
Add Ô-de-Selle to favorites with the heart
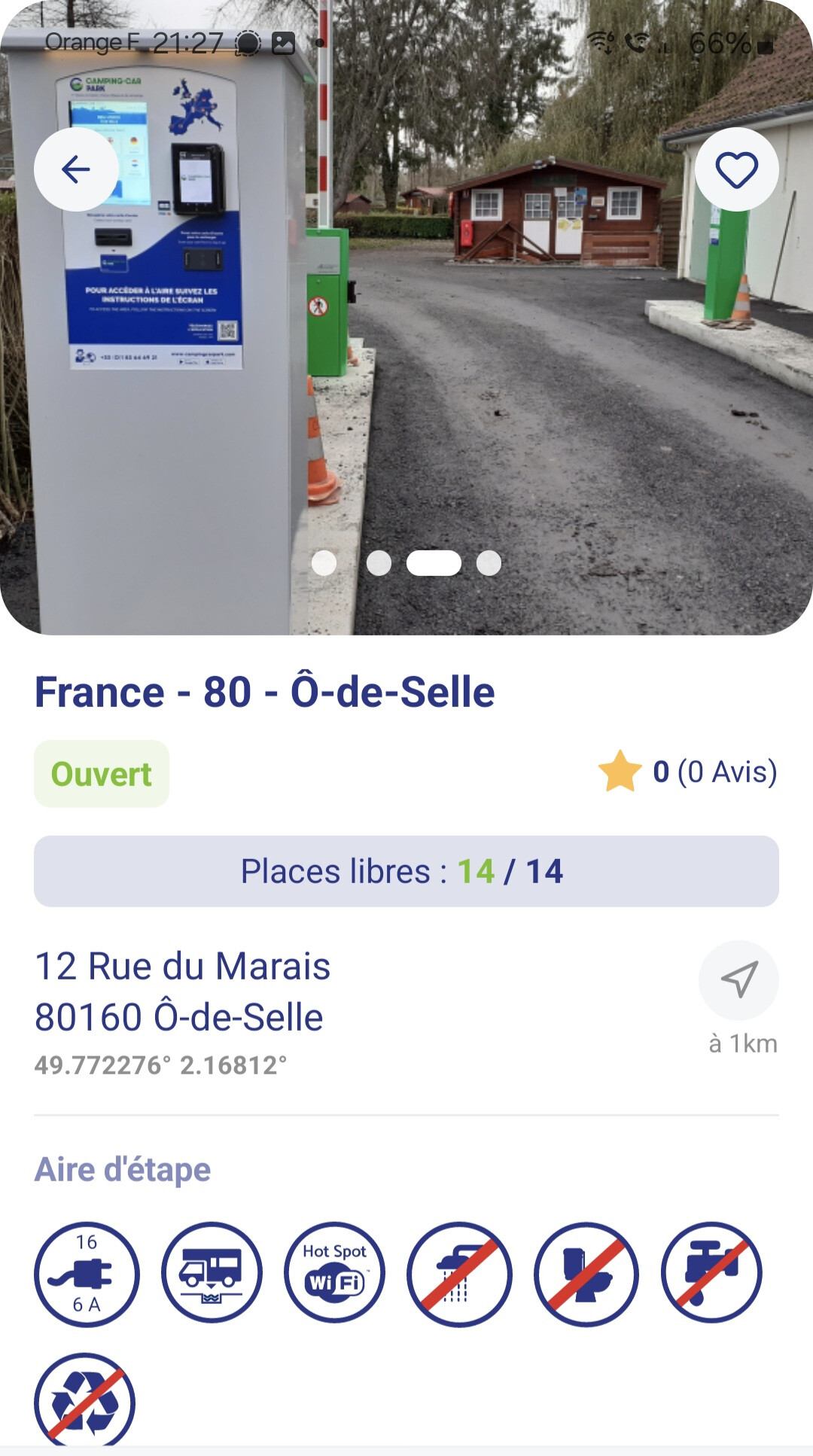736,169
